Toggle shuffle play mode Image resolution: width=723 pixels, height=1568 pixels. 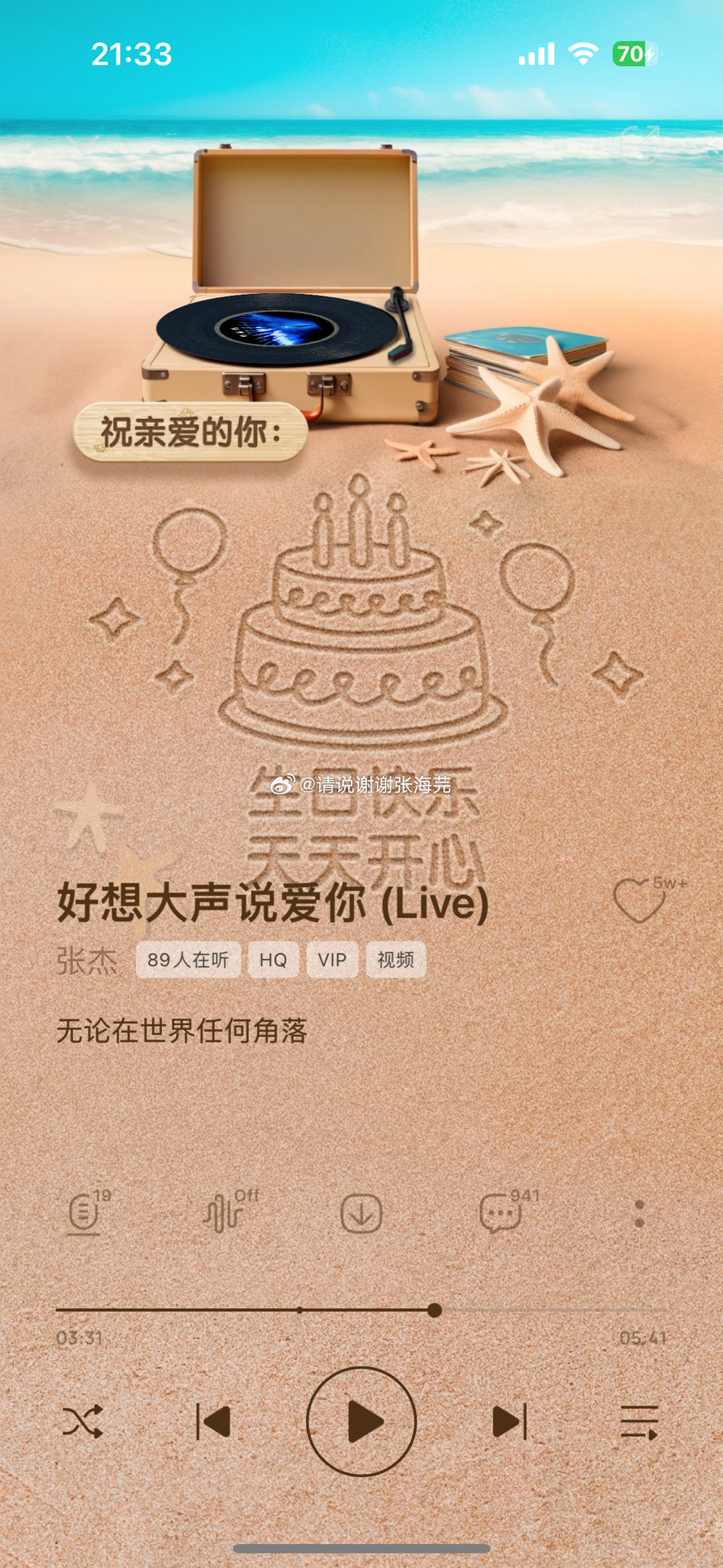click(83, 1421)
